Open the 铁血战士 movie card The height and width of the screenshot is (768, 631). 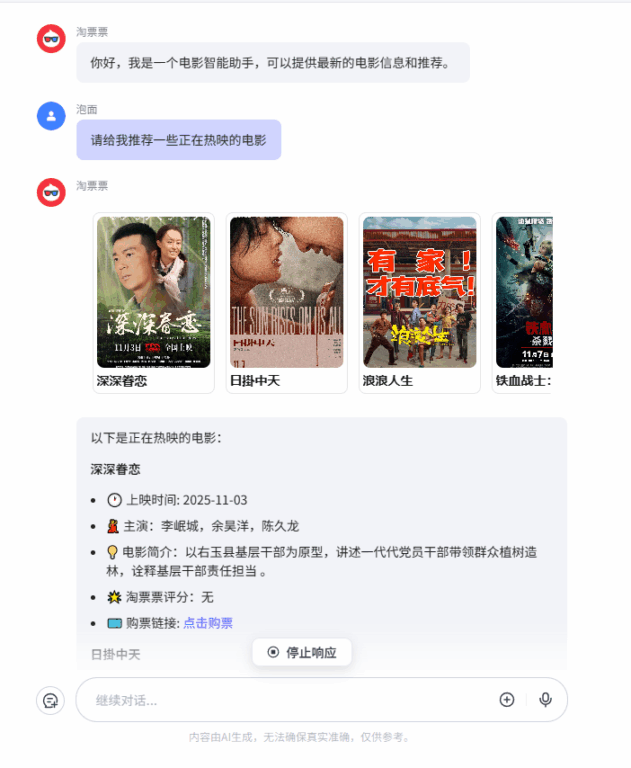coord(523,302)
